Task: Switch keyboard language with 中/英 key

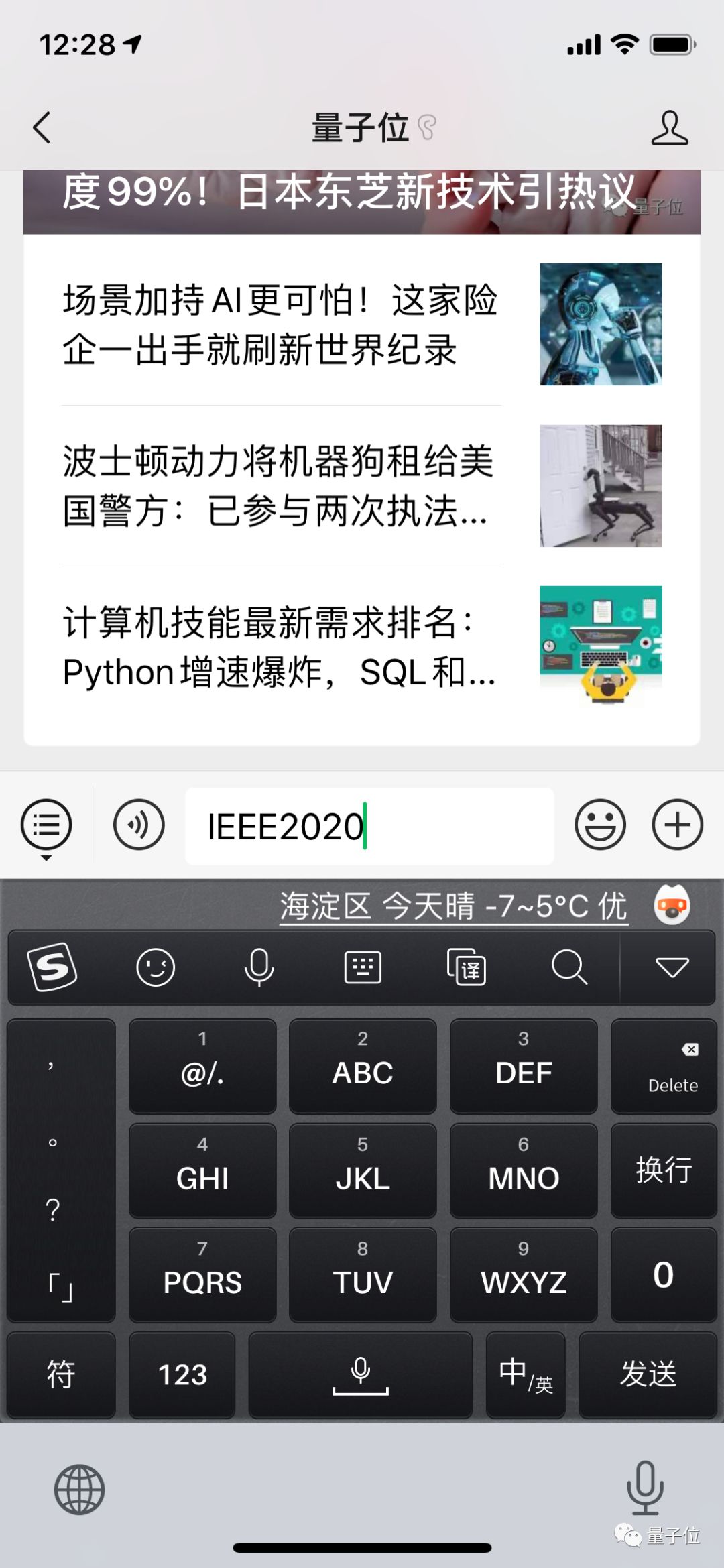Action: (x=526, y=1374)
